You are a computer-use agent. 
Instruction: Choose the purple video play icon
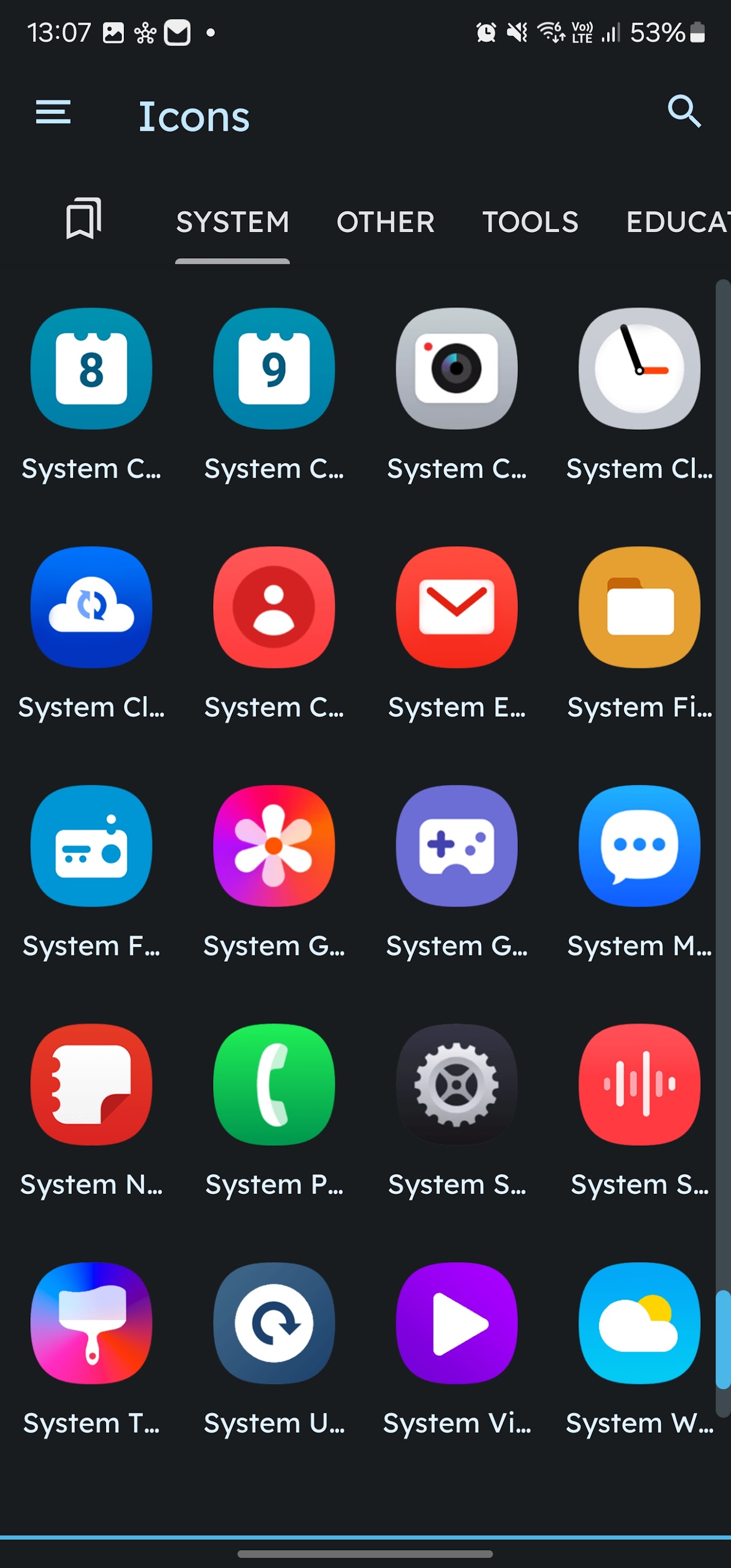tap(457, 1323)
